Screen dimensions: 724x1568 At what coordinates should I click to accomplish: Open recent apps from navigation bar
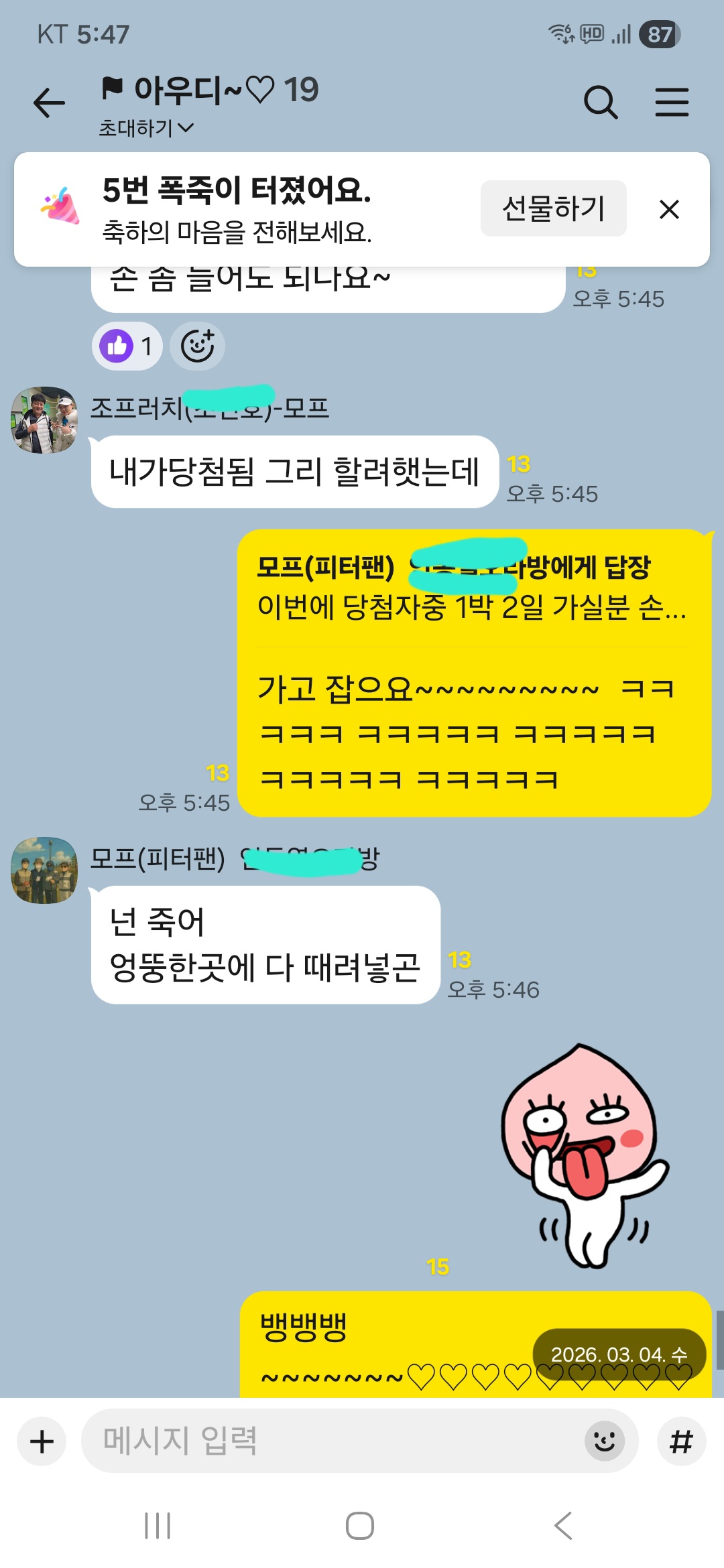[x=158, y=1526]
